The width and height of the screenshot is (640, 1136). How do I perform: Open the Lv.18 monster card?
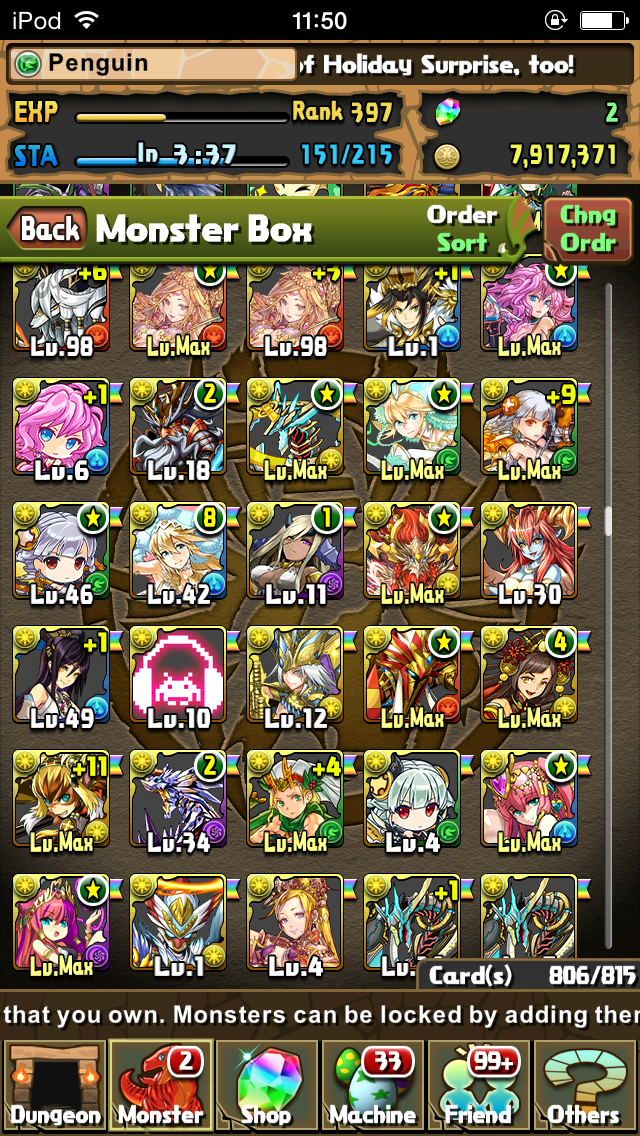click(x=178, y=430)
